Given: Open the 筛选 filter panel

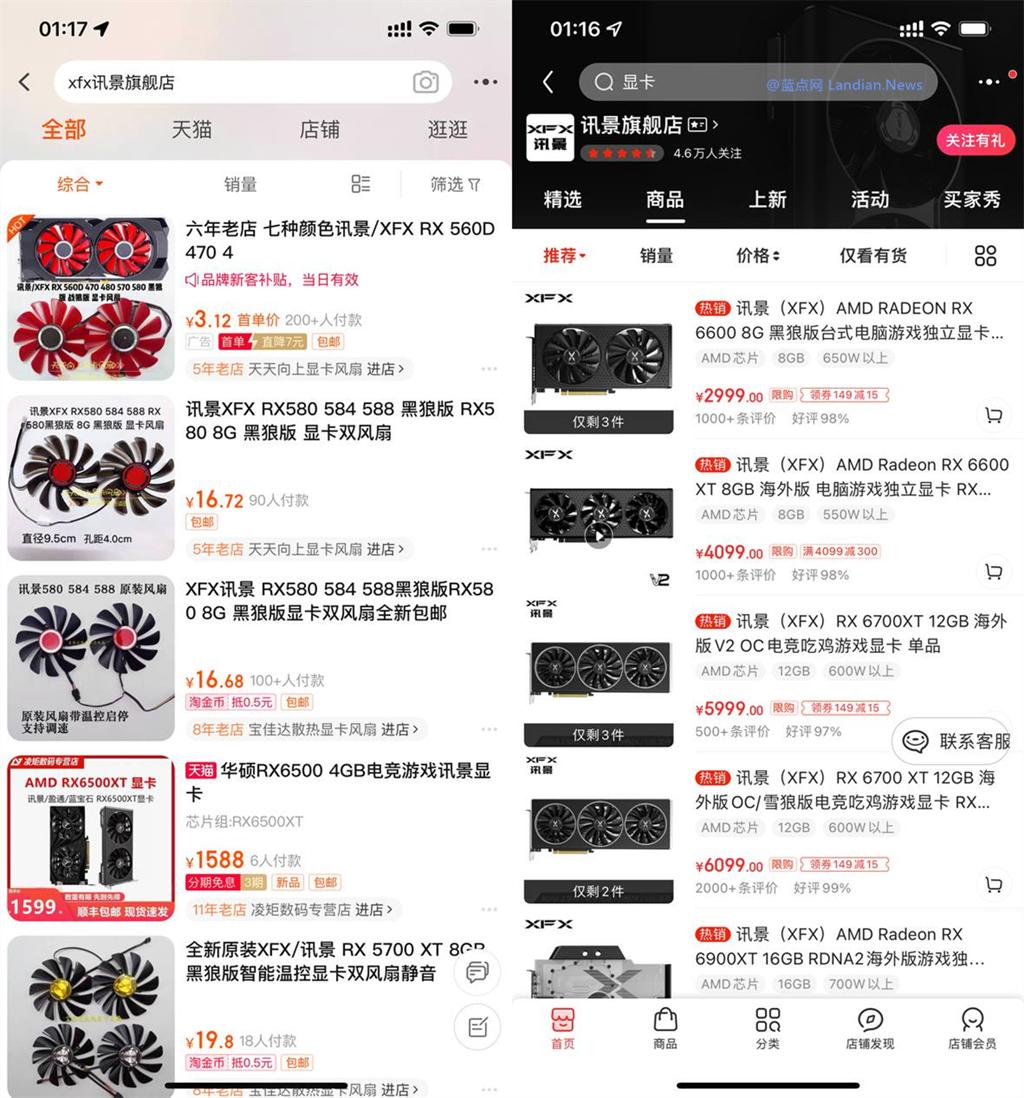Looking at the screenshot, I should click(x=455, y=184).
